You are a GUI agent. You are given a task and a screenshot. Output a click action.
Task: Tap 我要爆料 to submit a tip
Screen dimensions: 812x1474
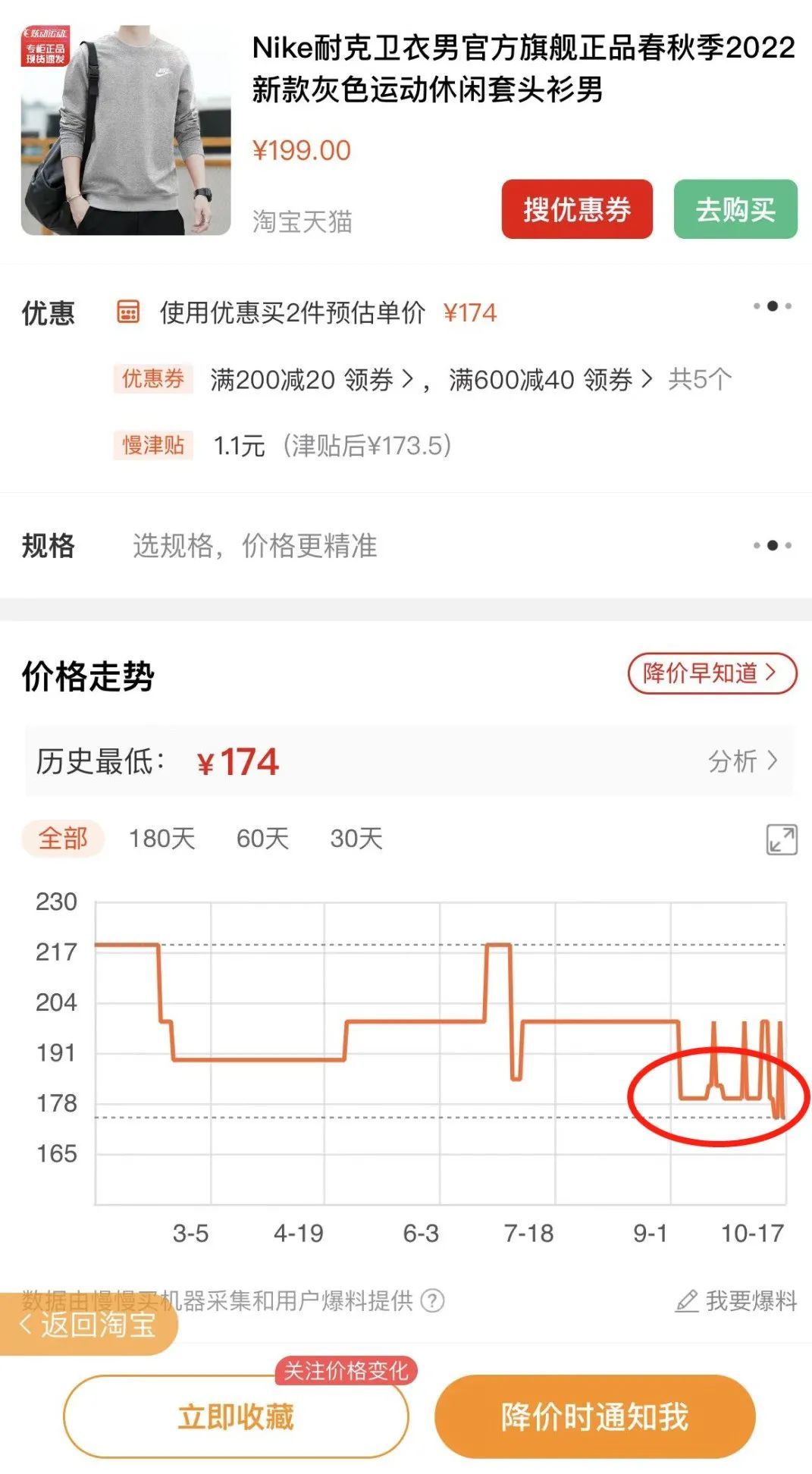pos(736,1301)
